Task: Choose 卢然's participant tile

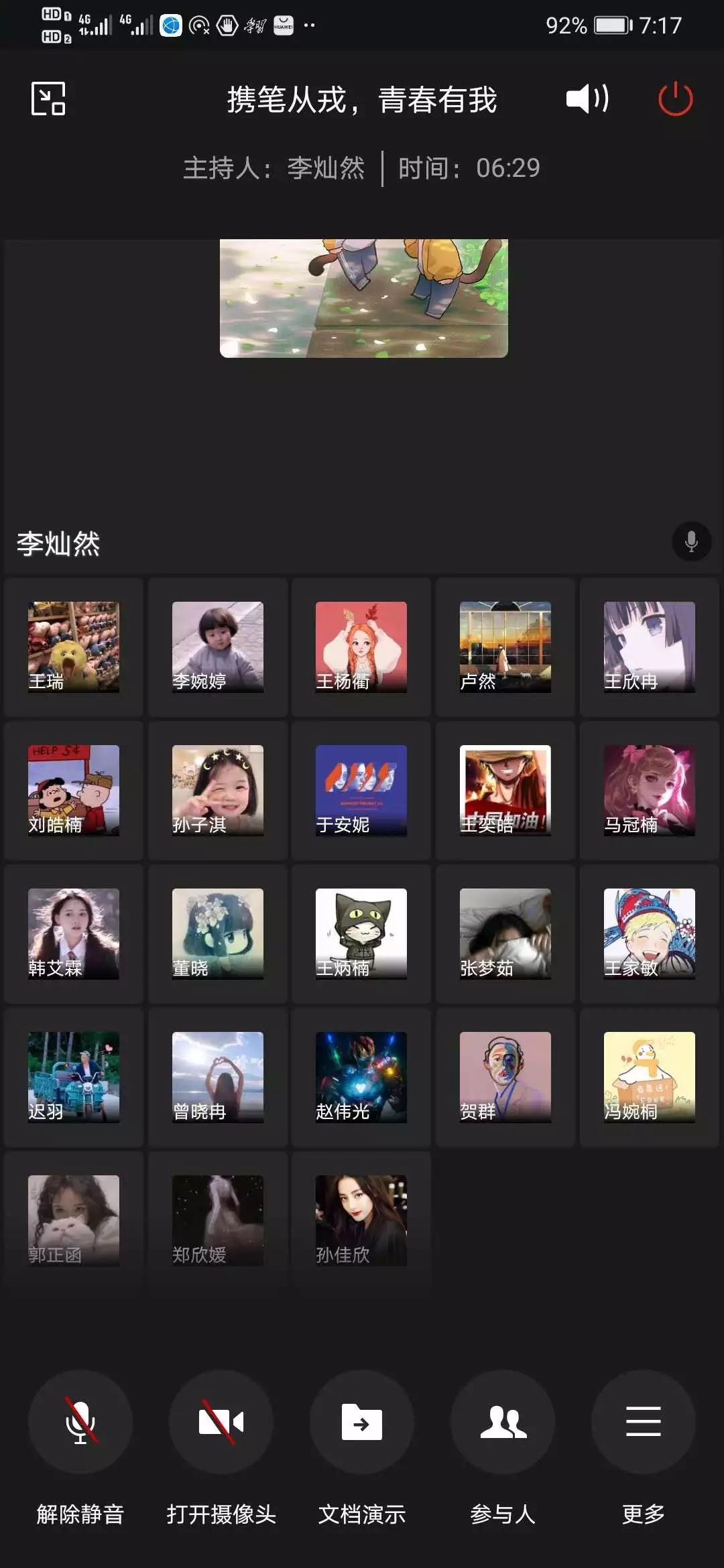Action: click(x=505, y=647)
